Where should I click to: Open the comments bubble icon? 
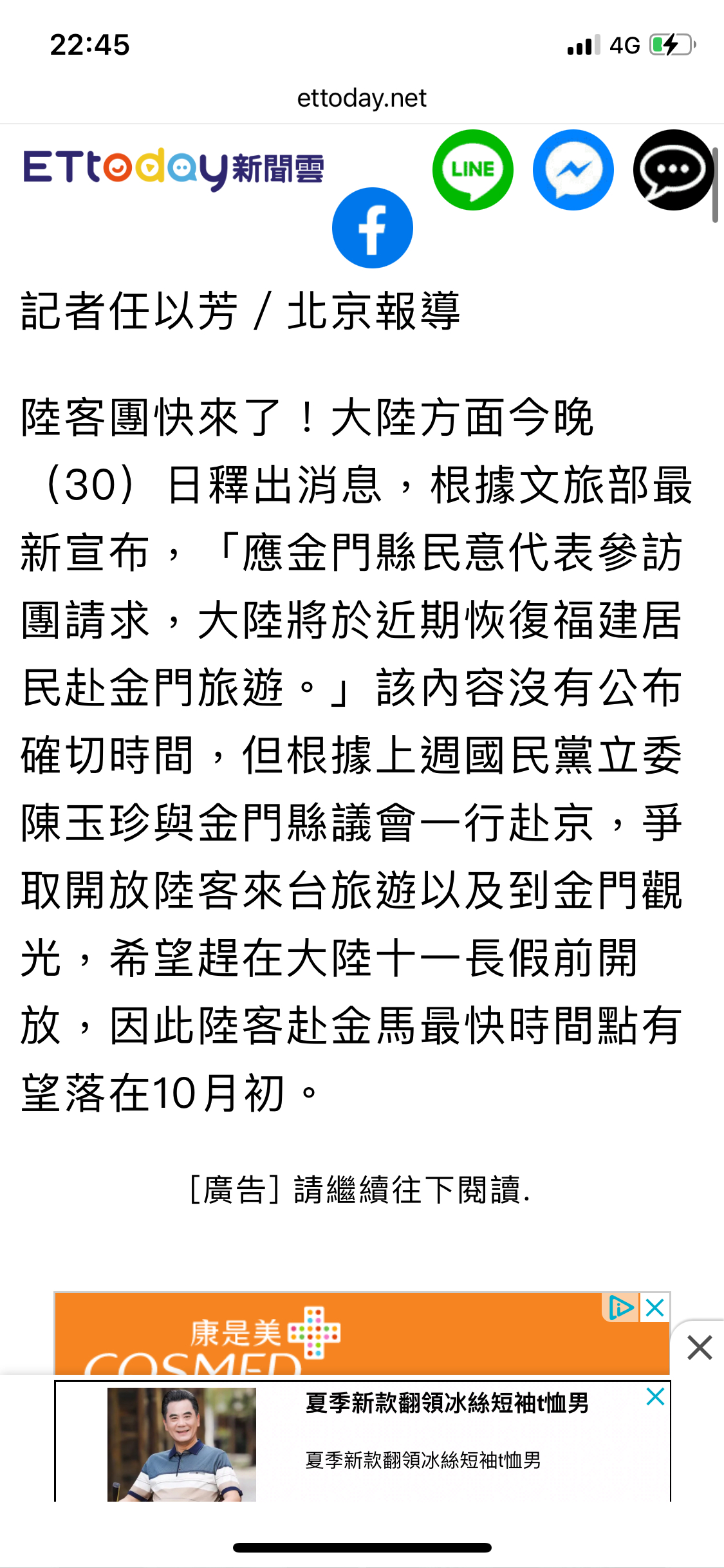[674, 170]
